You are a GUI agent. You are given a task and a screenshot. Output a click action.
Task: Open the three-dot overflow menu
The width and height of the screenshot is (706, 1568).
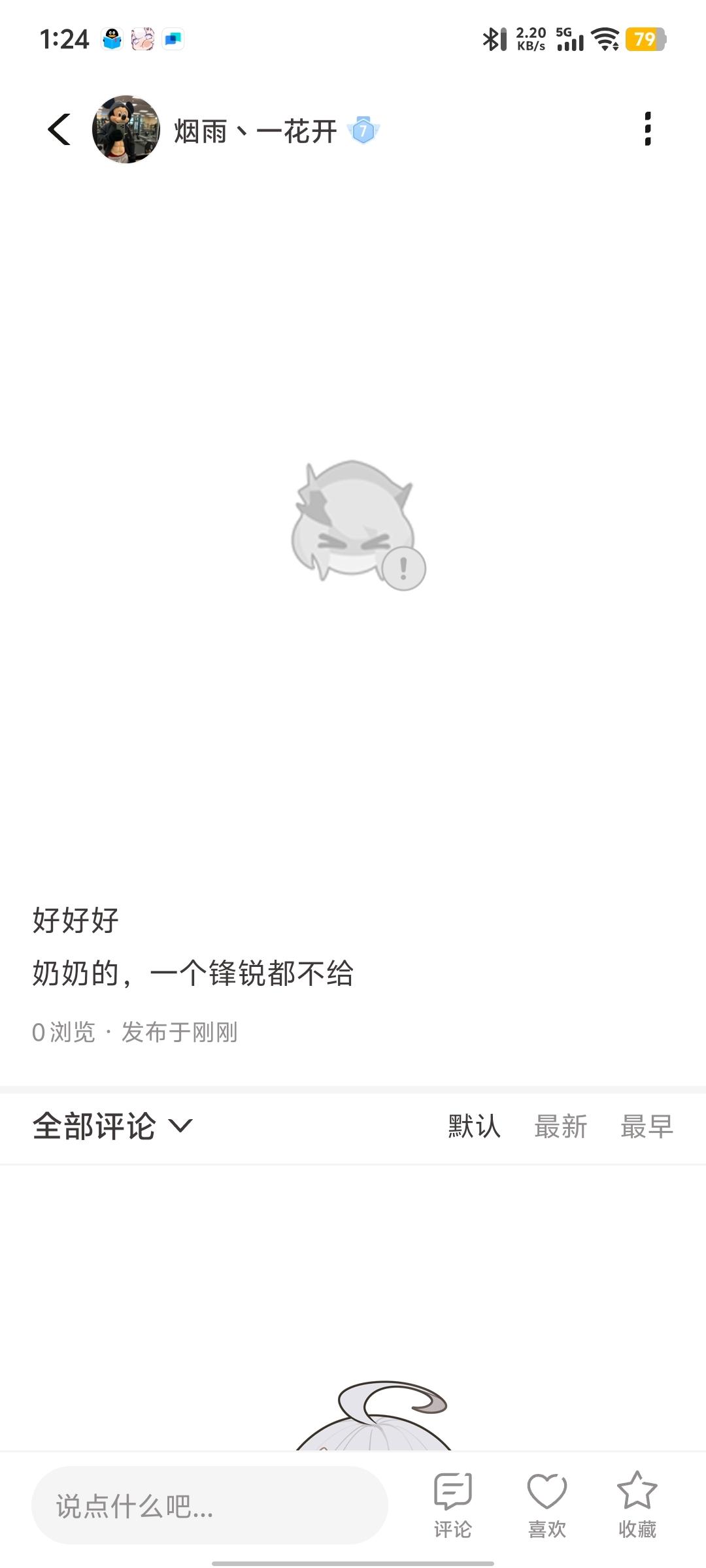(x=647, y=129)
